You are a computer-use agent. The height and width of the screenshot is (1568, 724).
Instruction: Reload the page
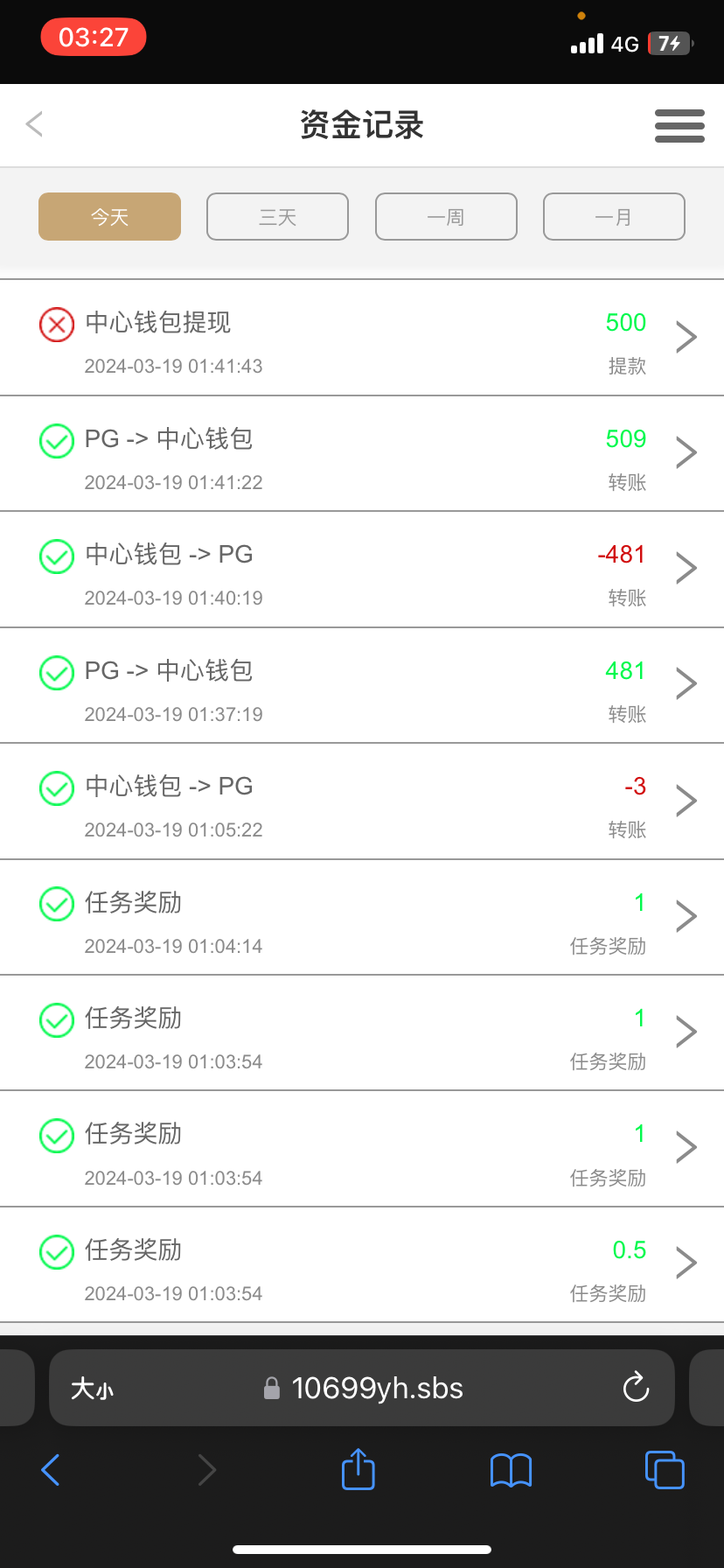coord(636,1388)
